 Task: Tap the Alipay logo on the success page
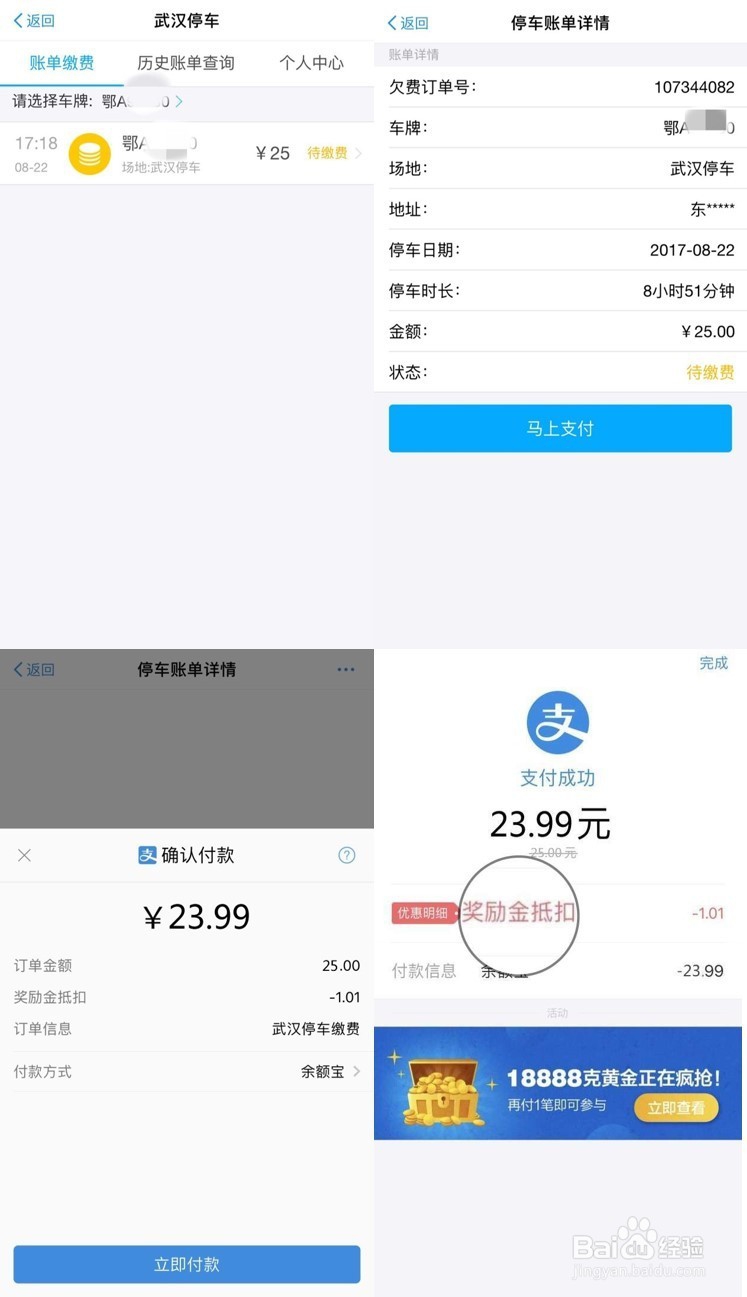tap(558, 722)
